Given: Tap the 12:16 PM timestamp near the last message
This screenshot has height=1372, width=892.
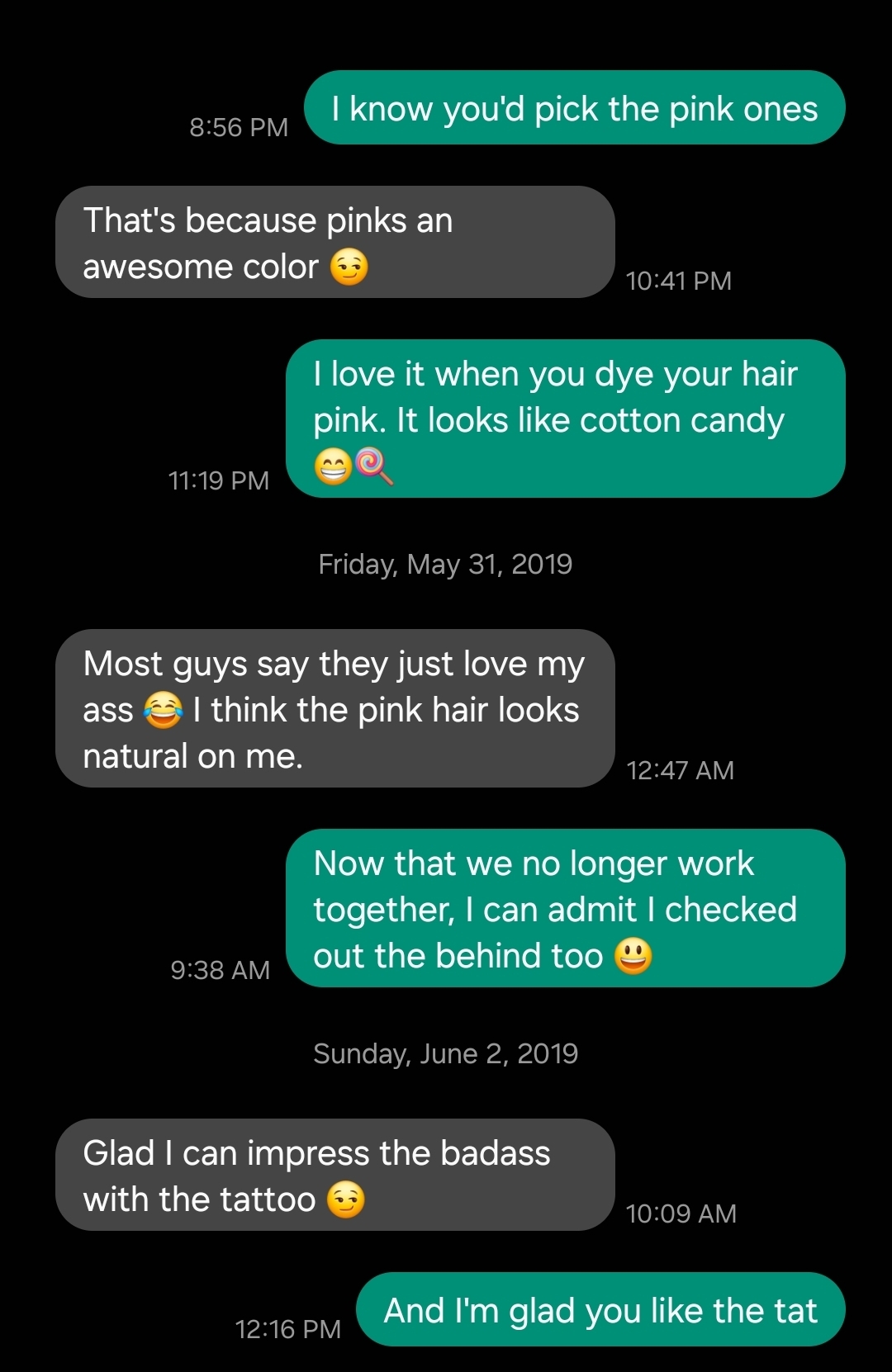Looking at the screenshot, I should pyautogui.click(x=287, y=1329).
